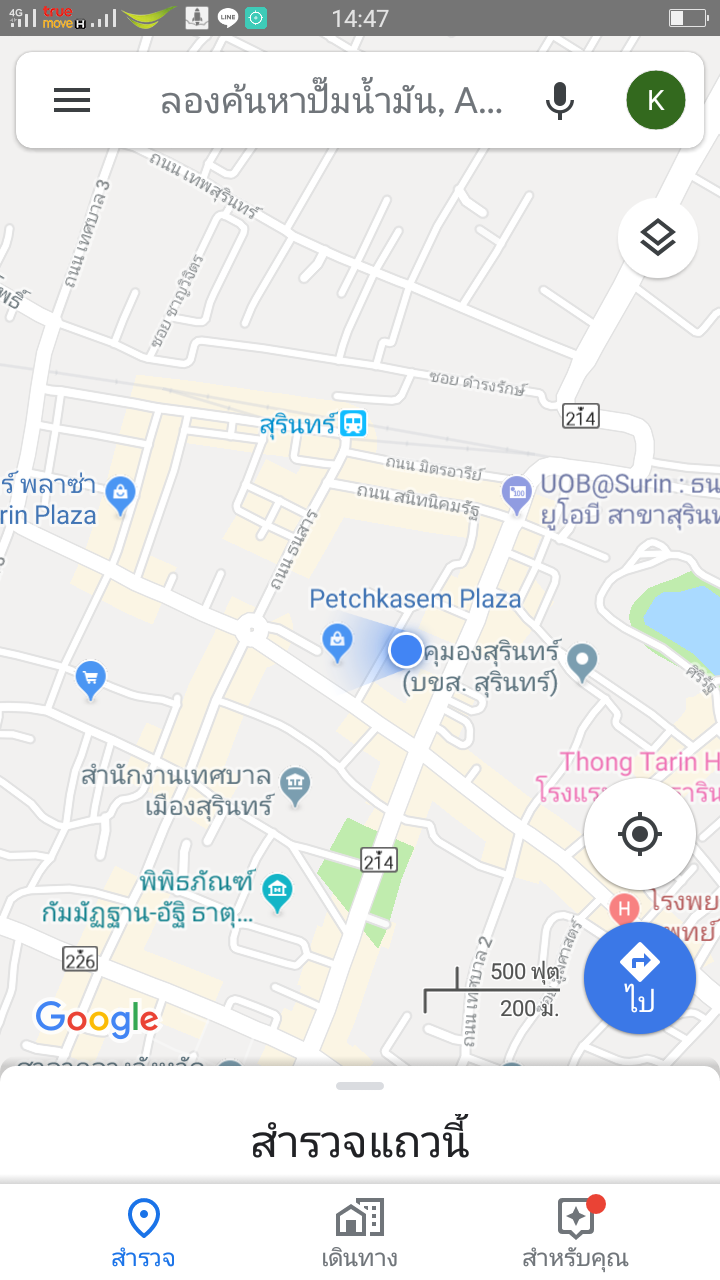Open the Surin Plaza shopping marker

point(121,493)
